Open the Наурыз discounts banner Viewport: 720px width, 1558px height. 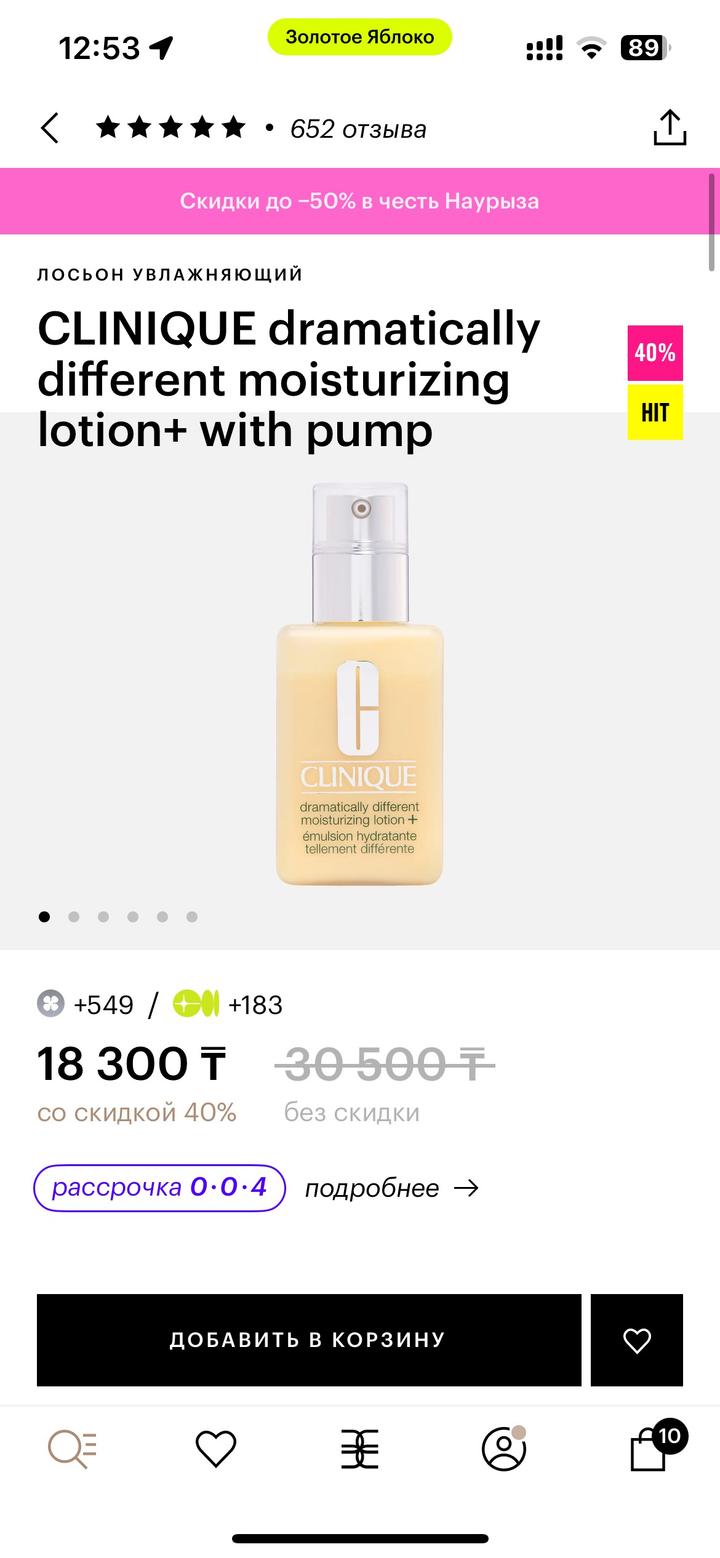[x=359, y=201]
